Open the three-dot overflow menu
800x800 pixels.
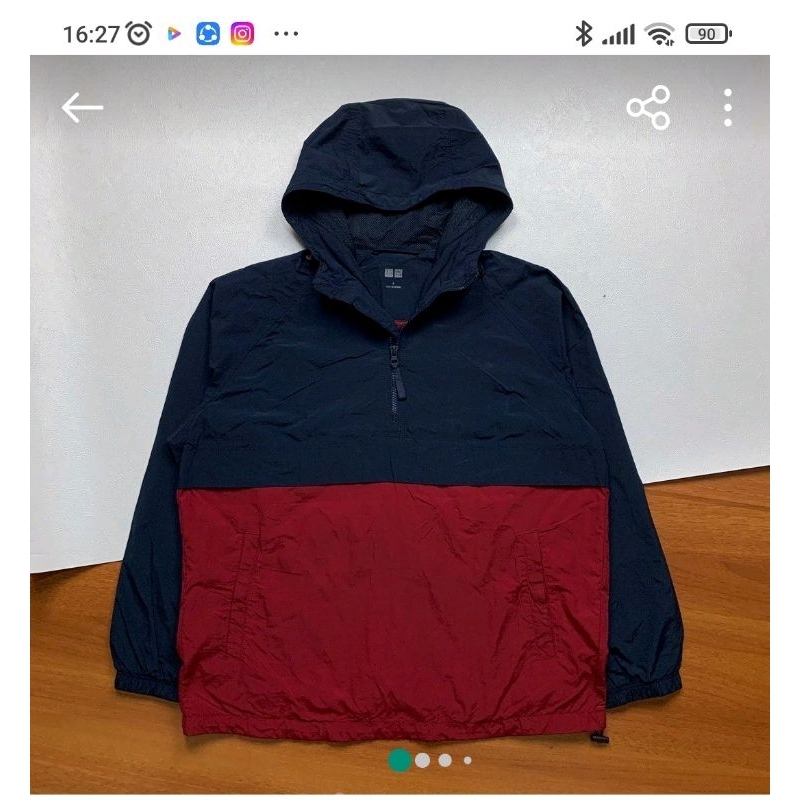tap(728, 107)
